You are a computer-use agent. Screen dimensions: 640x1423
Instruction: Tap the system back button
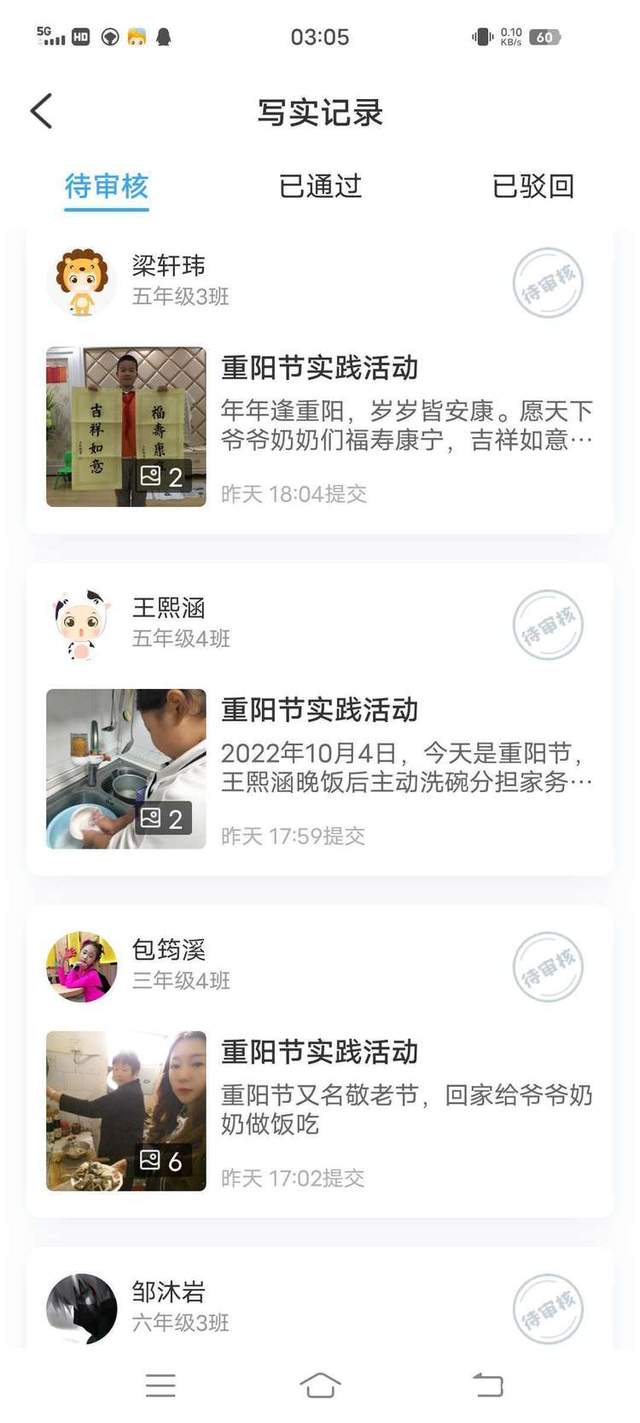(487, 1385)
